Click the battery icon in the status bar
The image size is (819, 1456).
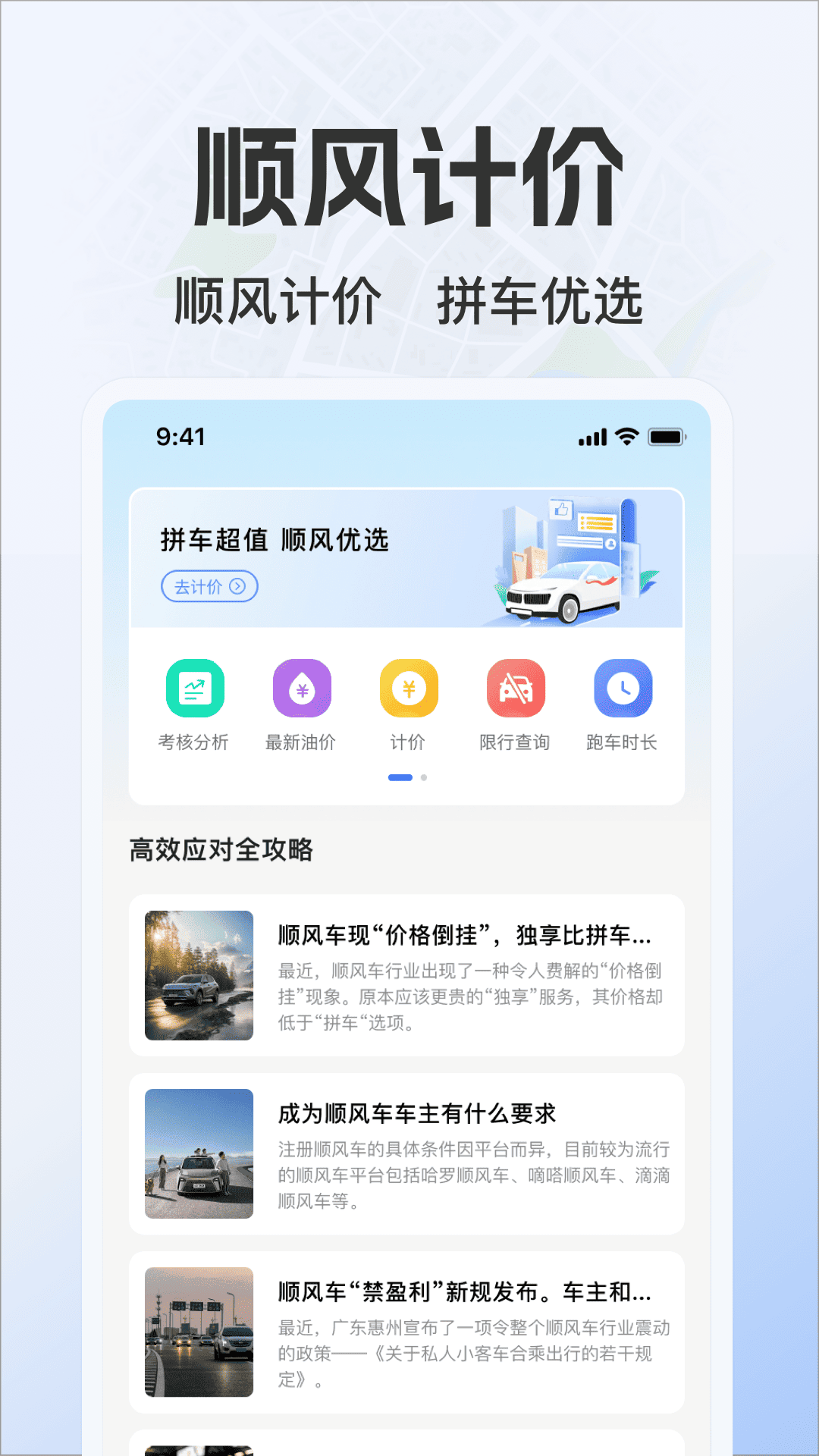667,437
